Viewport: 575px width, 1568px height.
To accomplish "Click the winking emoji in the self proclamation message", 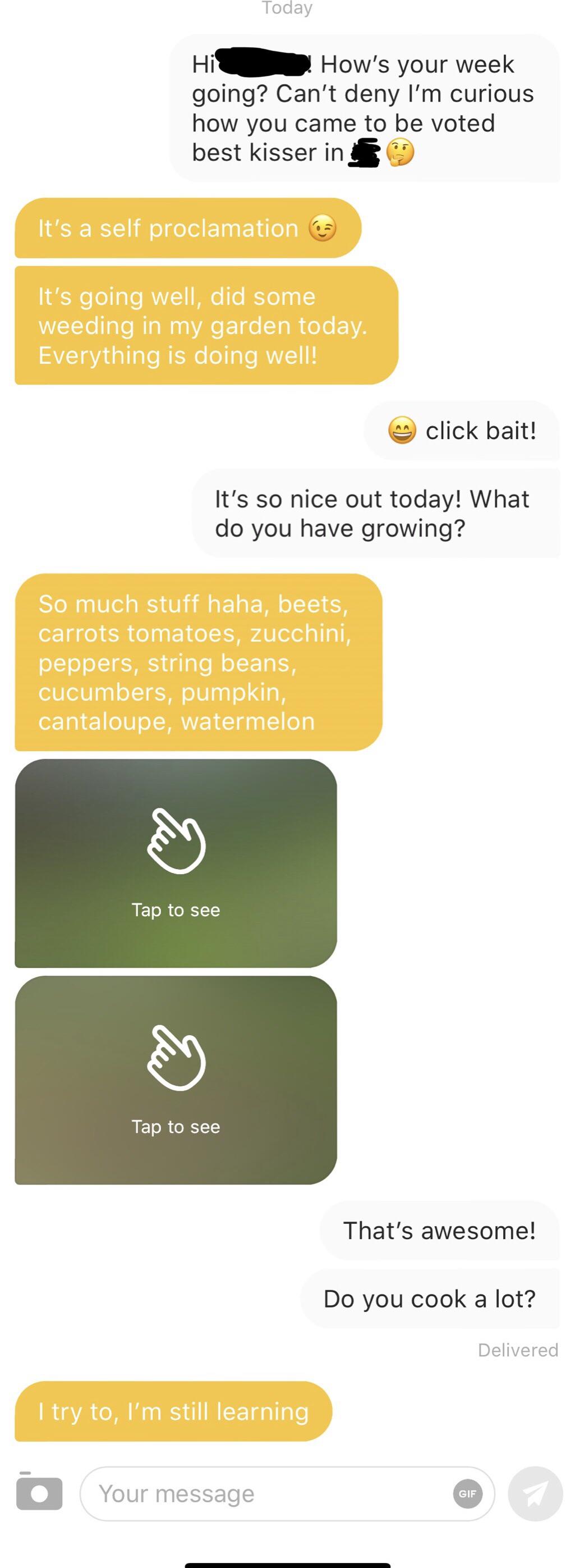I will [324, 228].
